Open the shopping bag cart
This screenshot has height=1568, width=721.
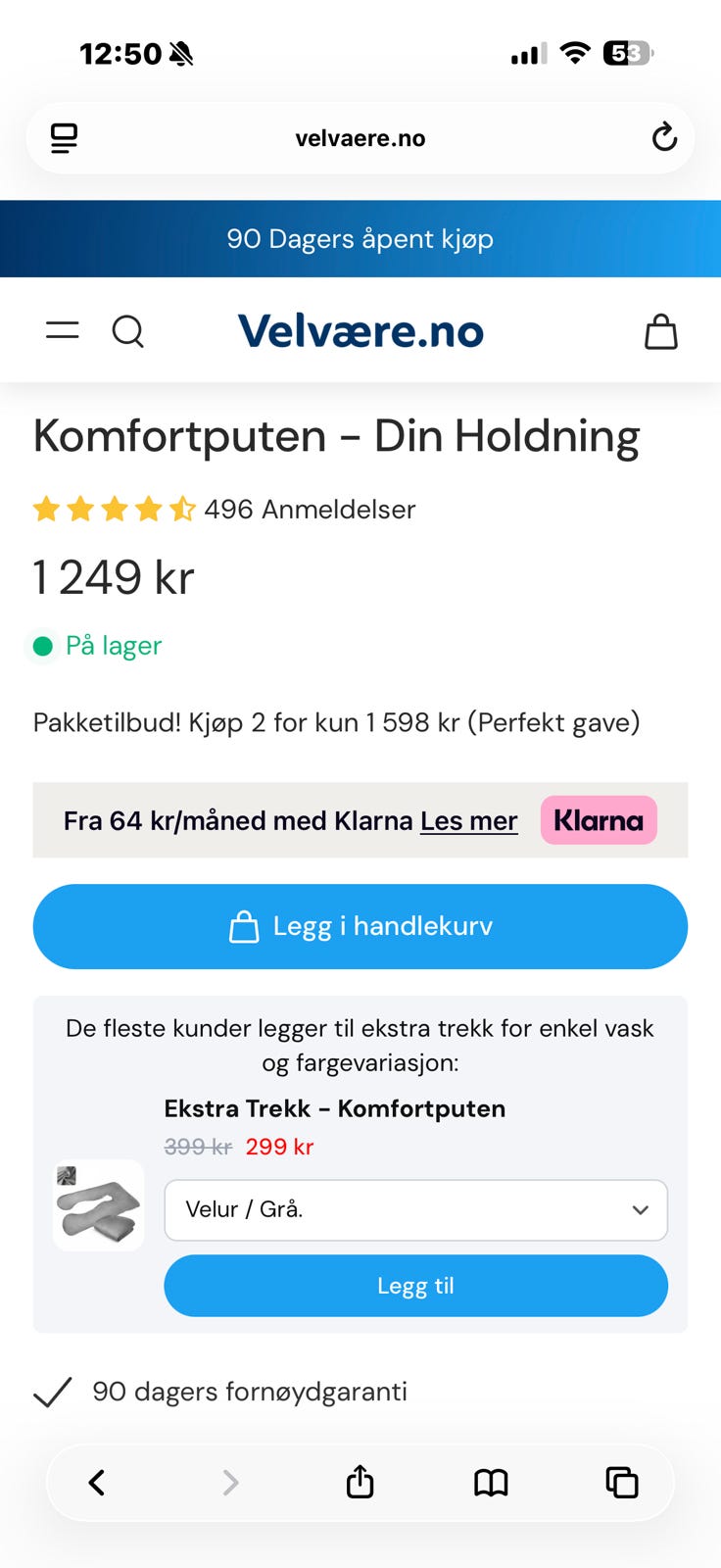pyautogui.click(x=661, y=331)
